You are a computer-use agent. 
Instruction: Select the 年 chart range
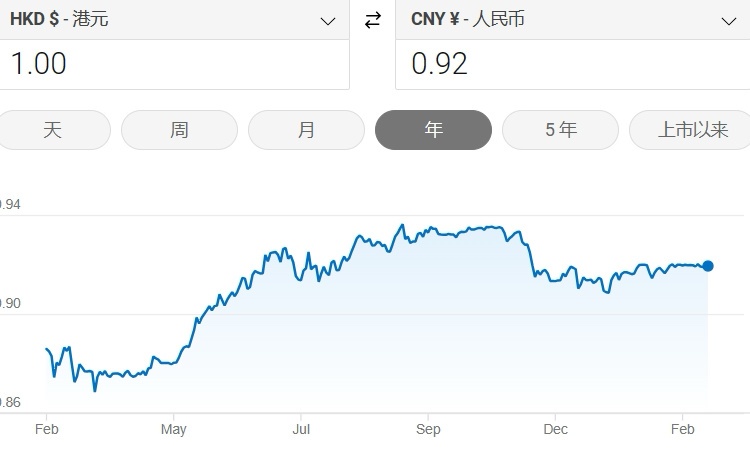[x=433, y=130]
